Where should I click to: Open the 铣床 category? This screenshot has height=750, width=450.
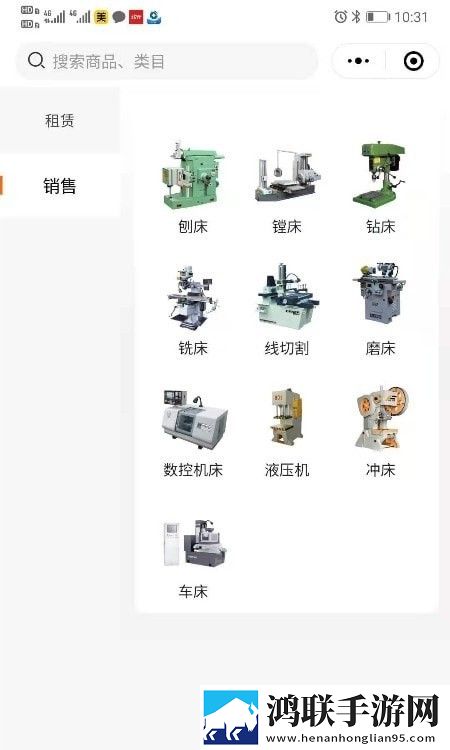(193, 310)
